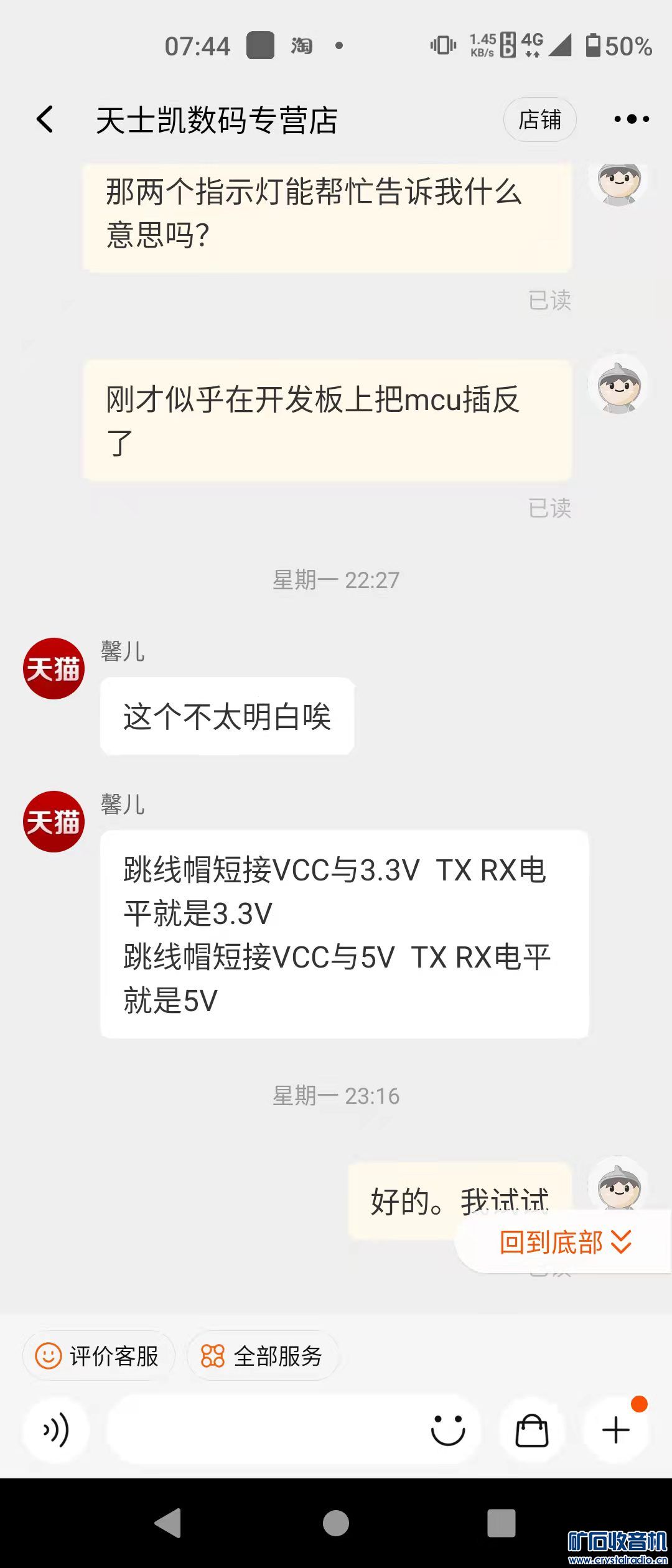This screenshot has width=672, height=1568.
Task: Tap 评价客服 to rate customer service
Action: [x=98, y=1355]
